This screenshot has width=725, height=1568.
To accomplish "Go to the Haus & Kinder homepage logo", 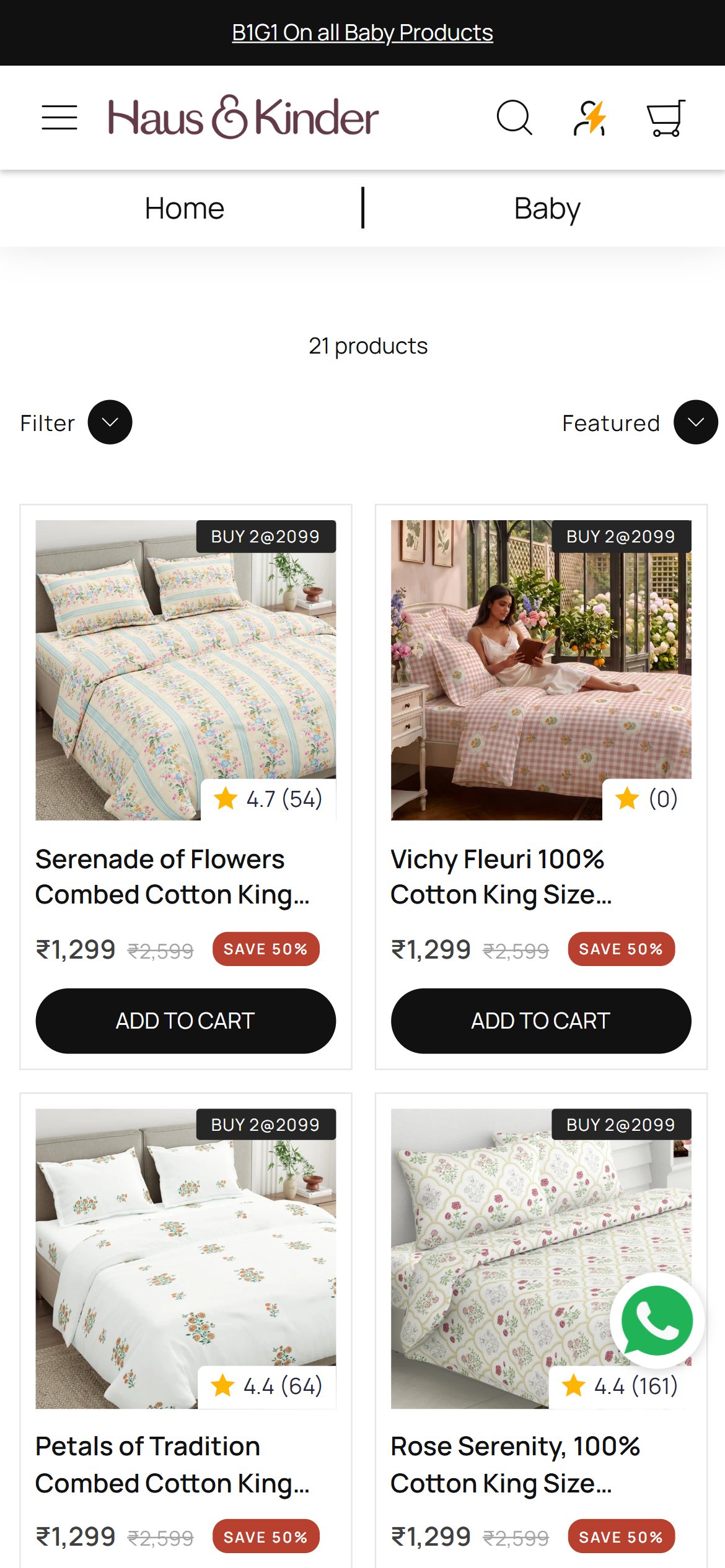I will [x=243, y=117].
